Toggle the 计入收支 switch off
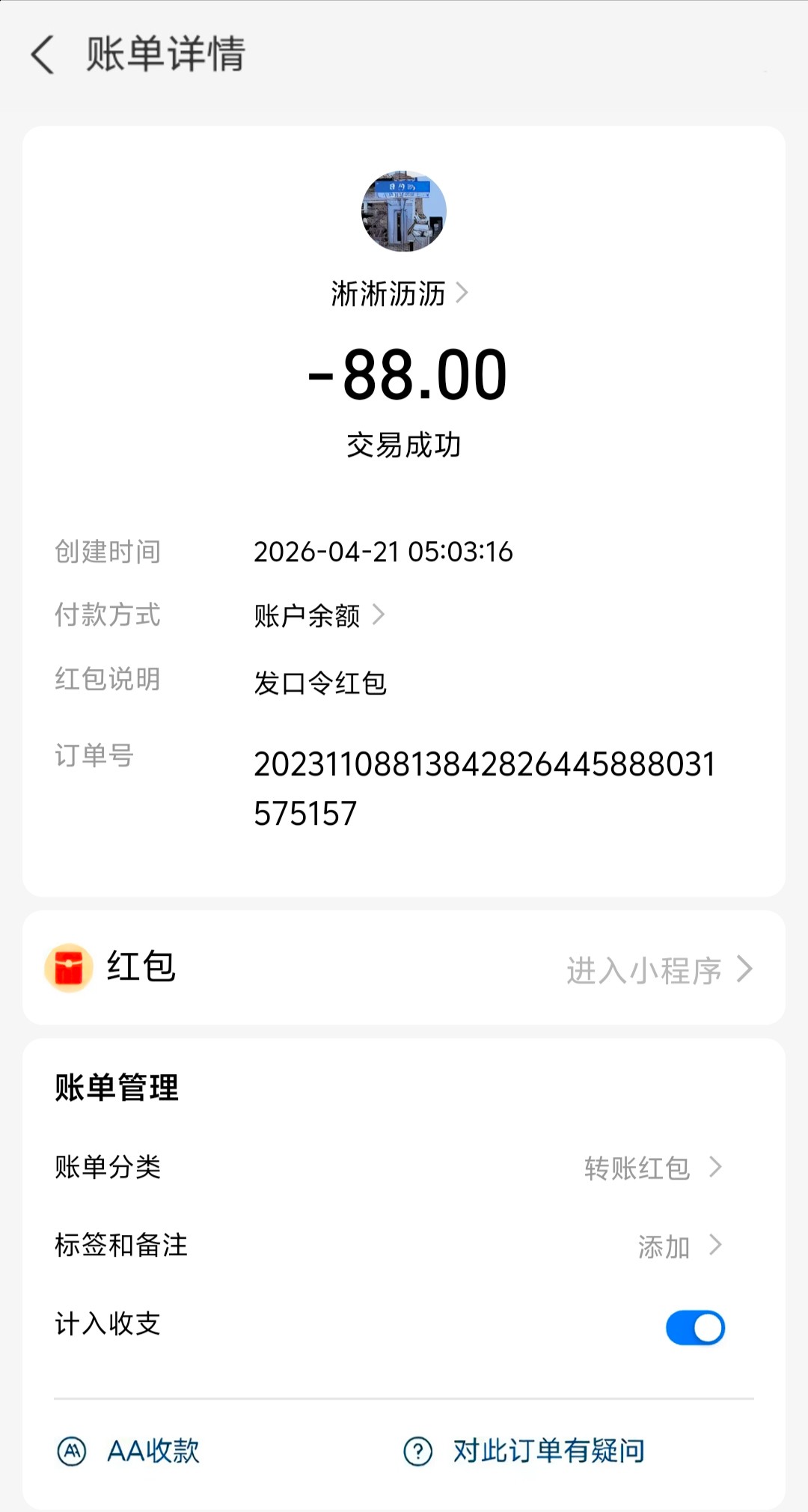Viewport: 808px width, 1512px height. [x=695, y=1327]
